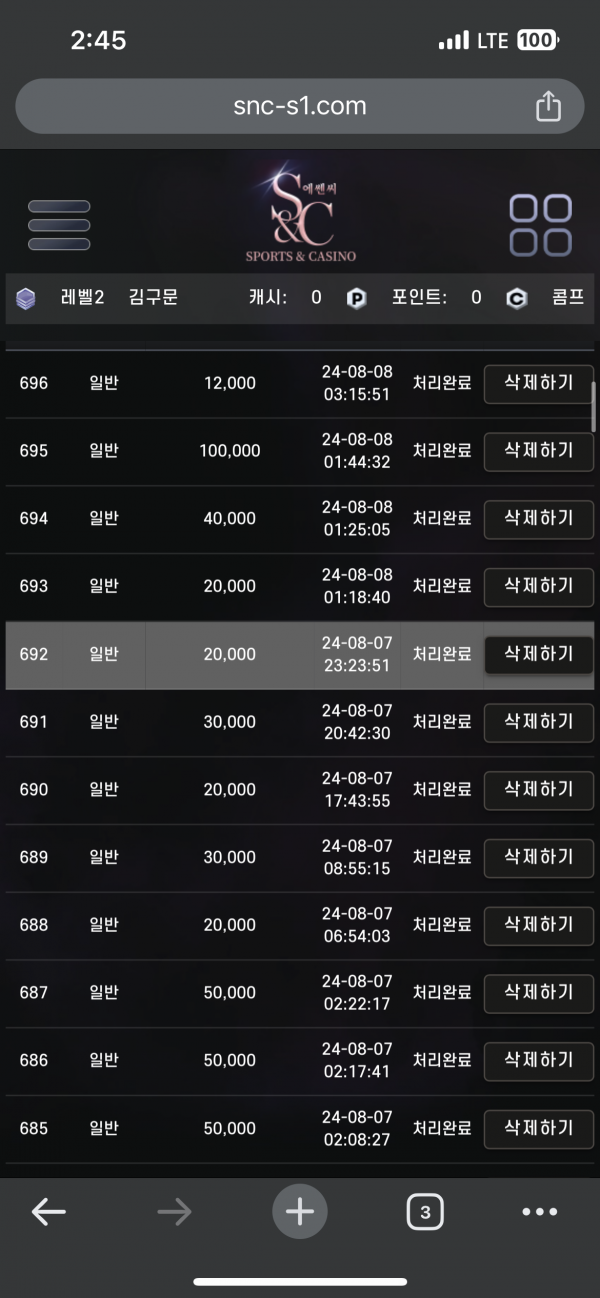The height and width of the screenshot is (1298, 600).
Task: Delete entry 686 with 삭제하기
Action: click(x=538, y=1060)
